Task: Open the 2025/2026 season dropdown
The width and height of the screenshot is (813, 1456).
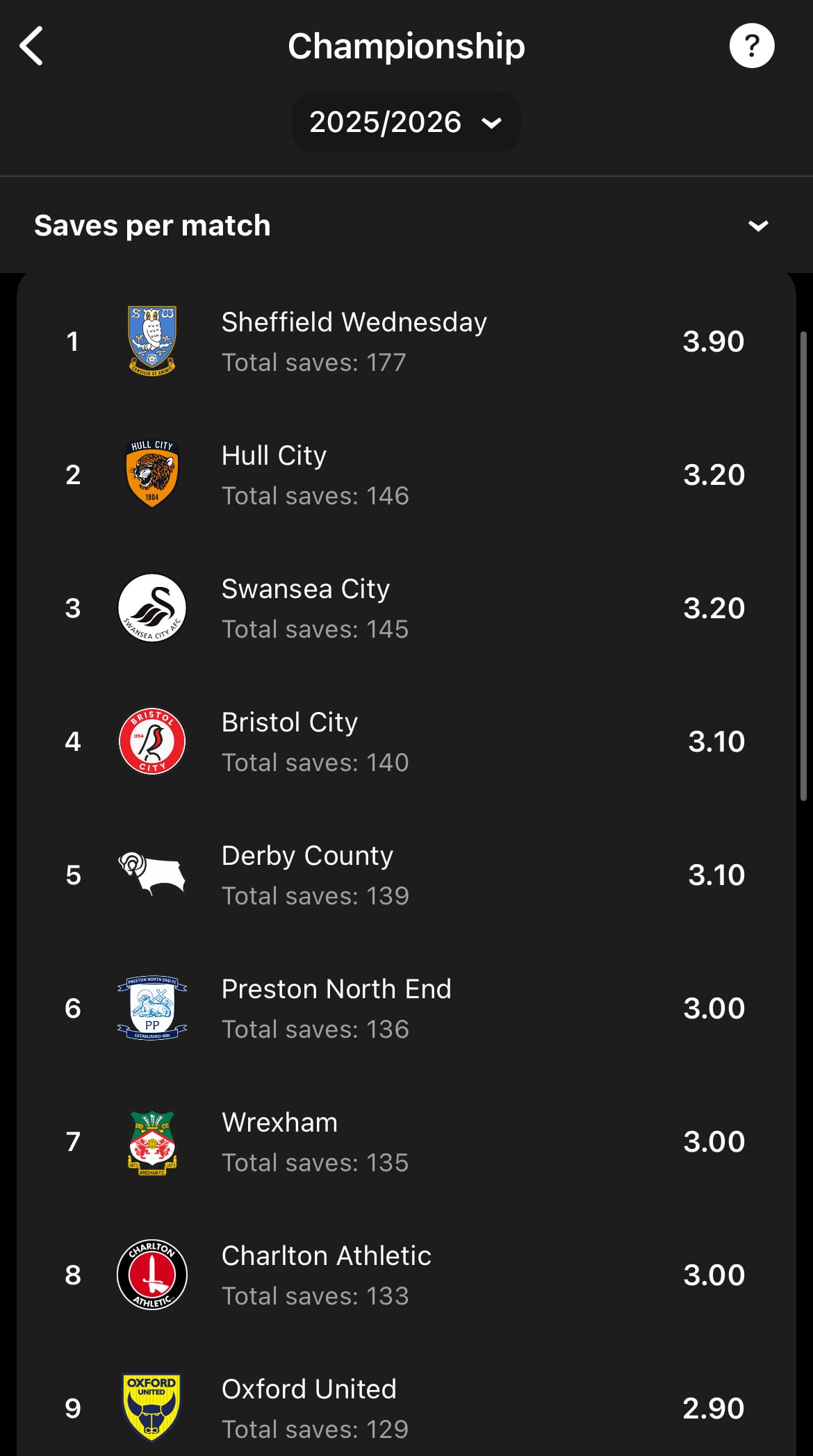Action: tap(406, 122)
